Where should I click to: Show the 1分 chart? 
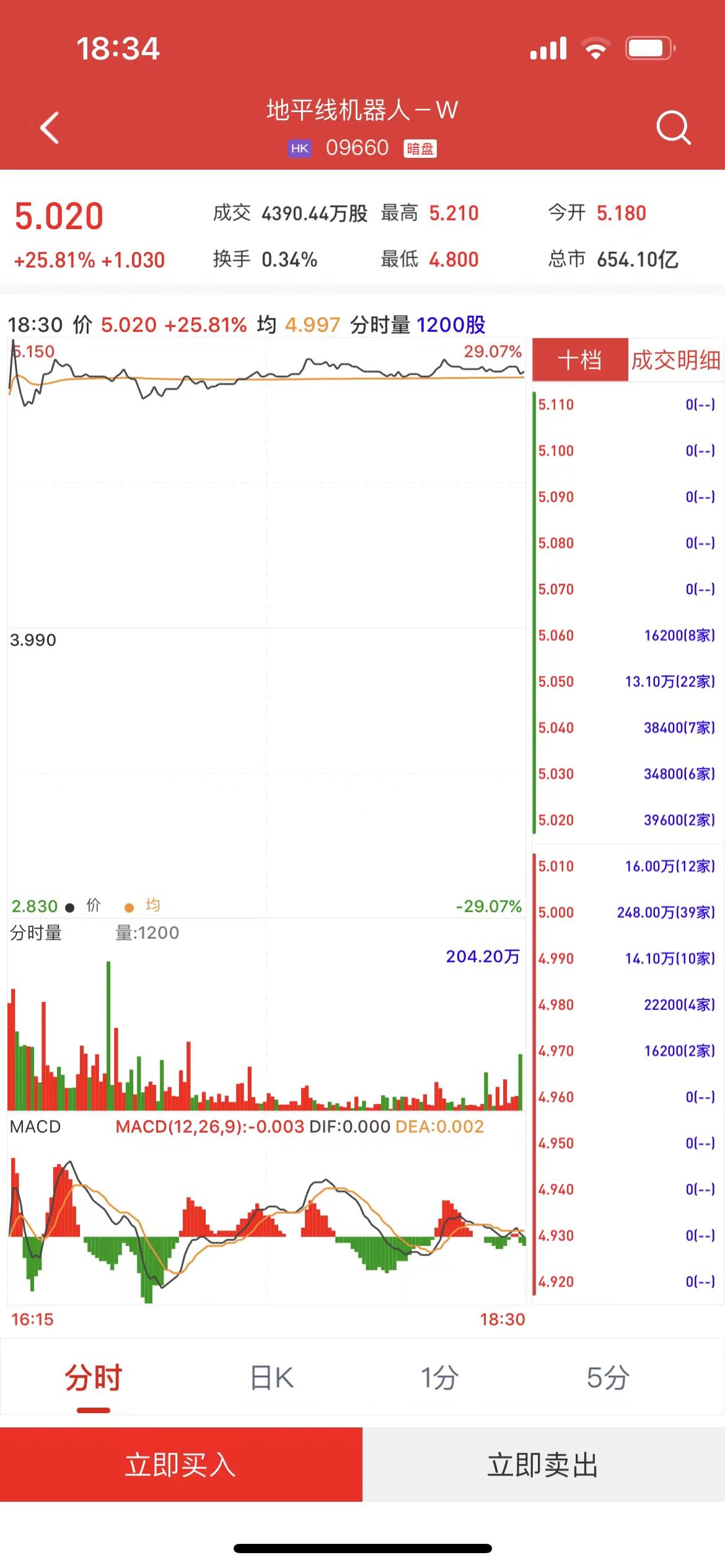[x=439, y=1378]
